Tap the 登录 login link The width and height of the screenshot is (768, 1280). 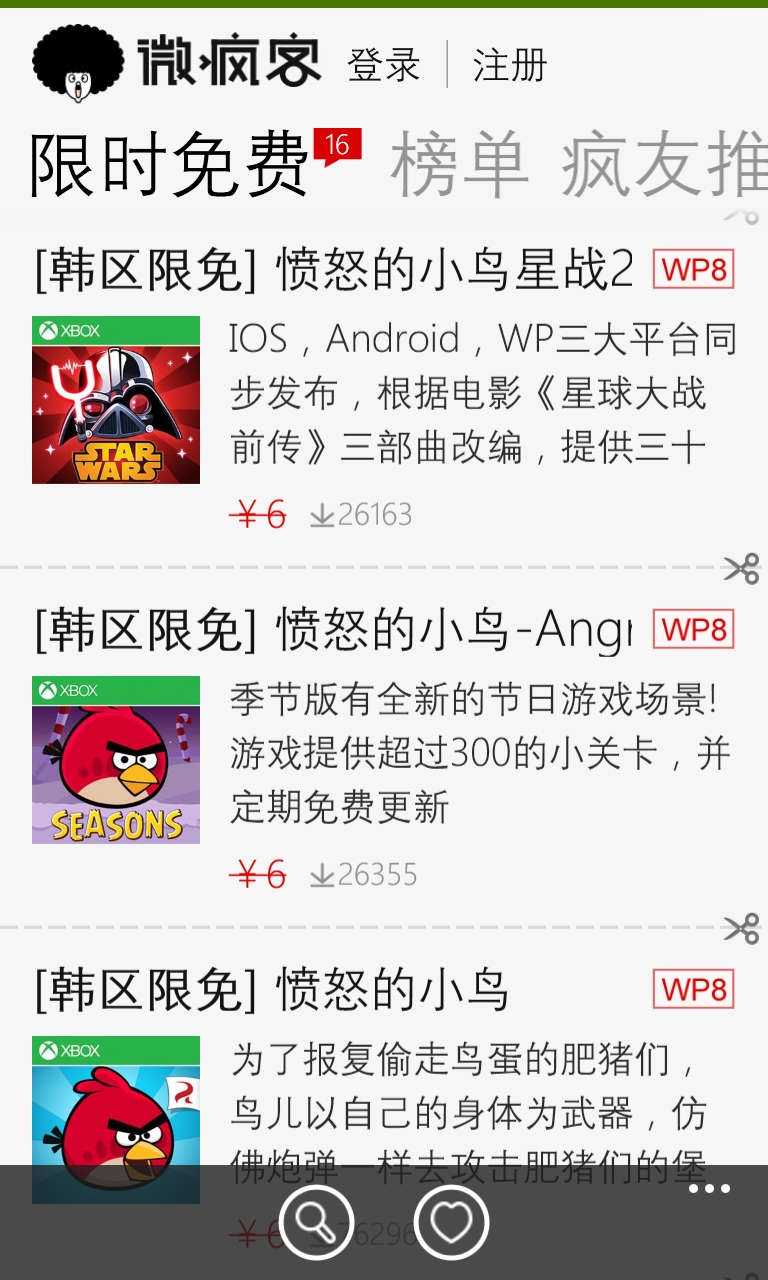click(384, 66)
